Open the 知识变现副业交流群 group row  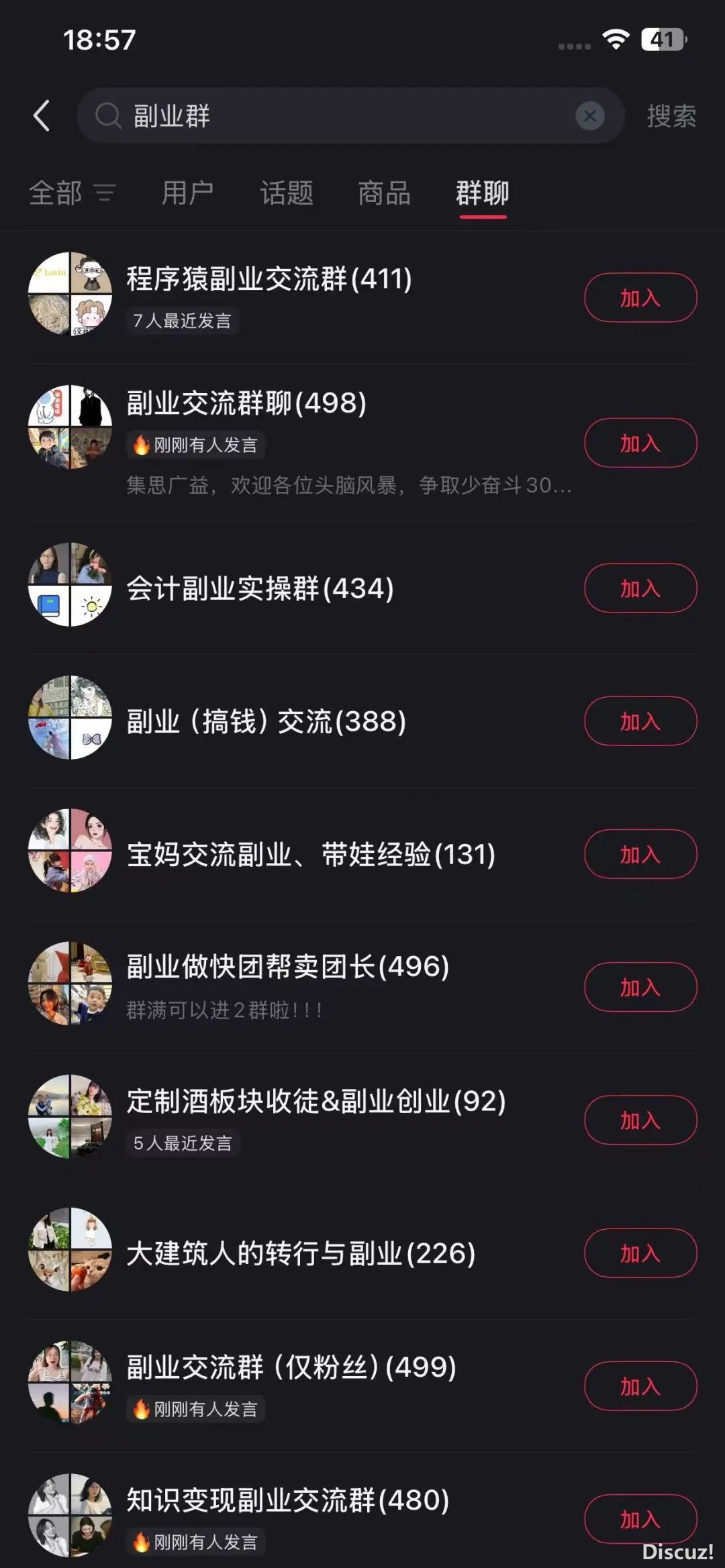click(287, 1500)
